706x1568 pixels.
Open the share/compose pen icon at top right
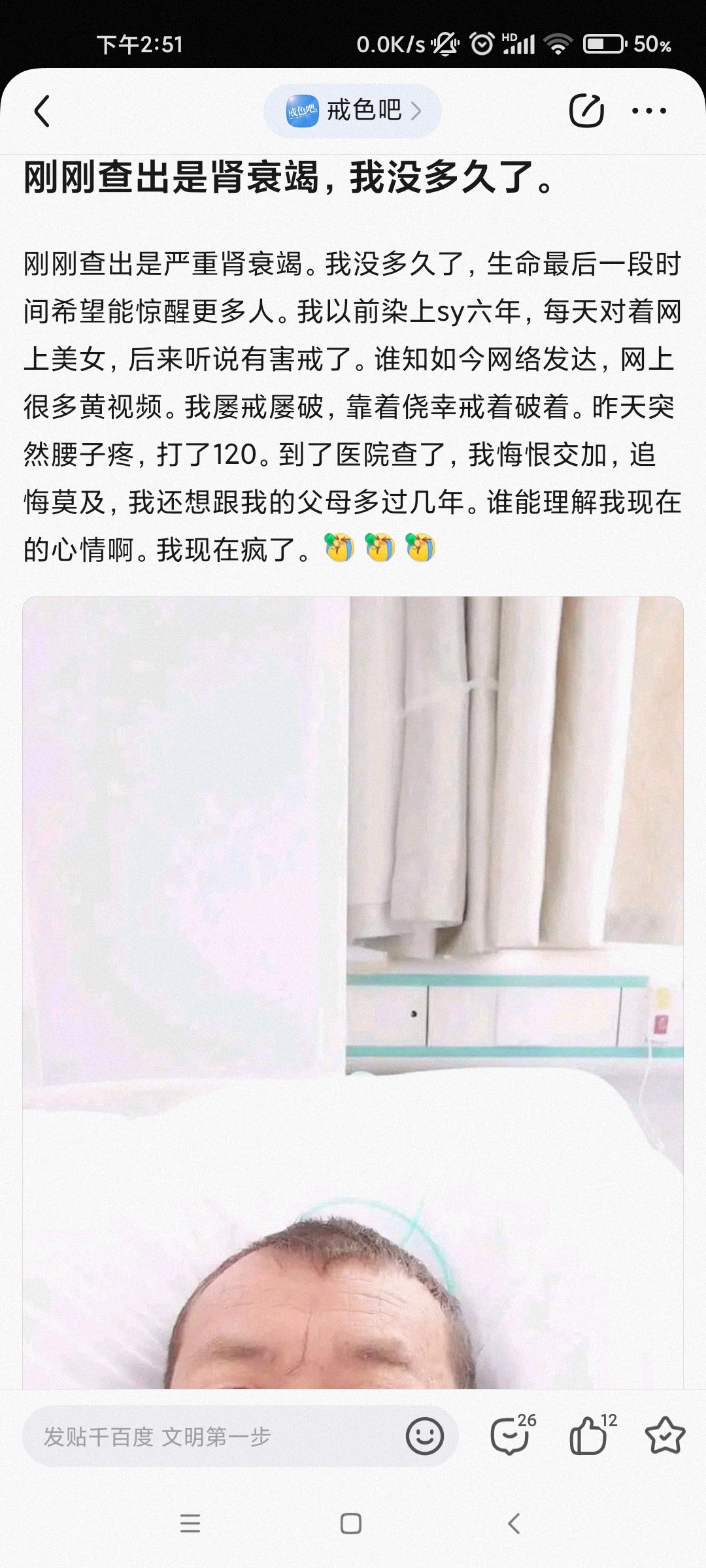click(587, 110)
